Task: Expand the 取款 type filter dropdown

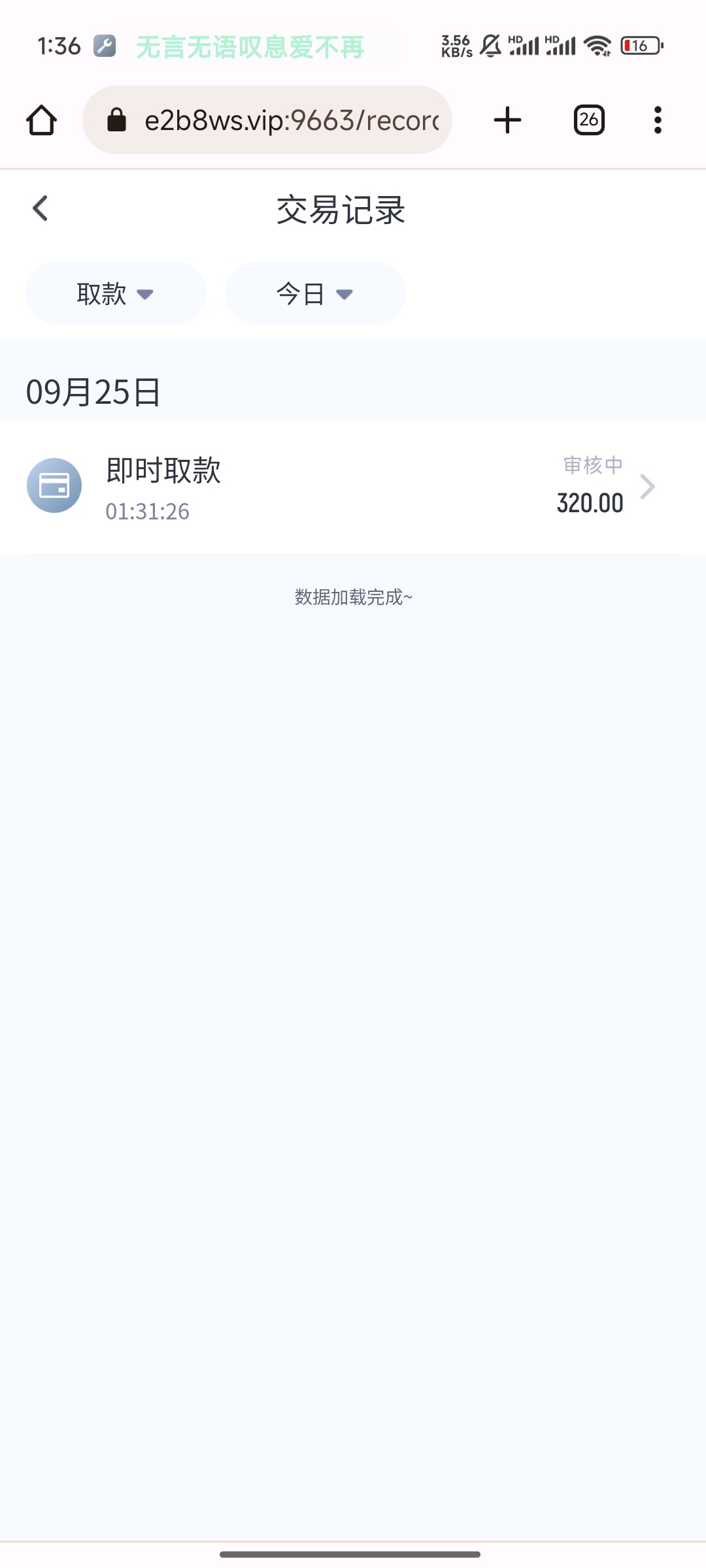Action: (x=116, y=293)
